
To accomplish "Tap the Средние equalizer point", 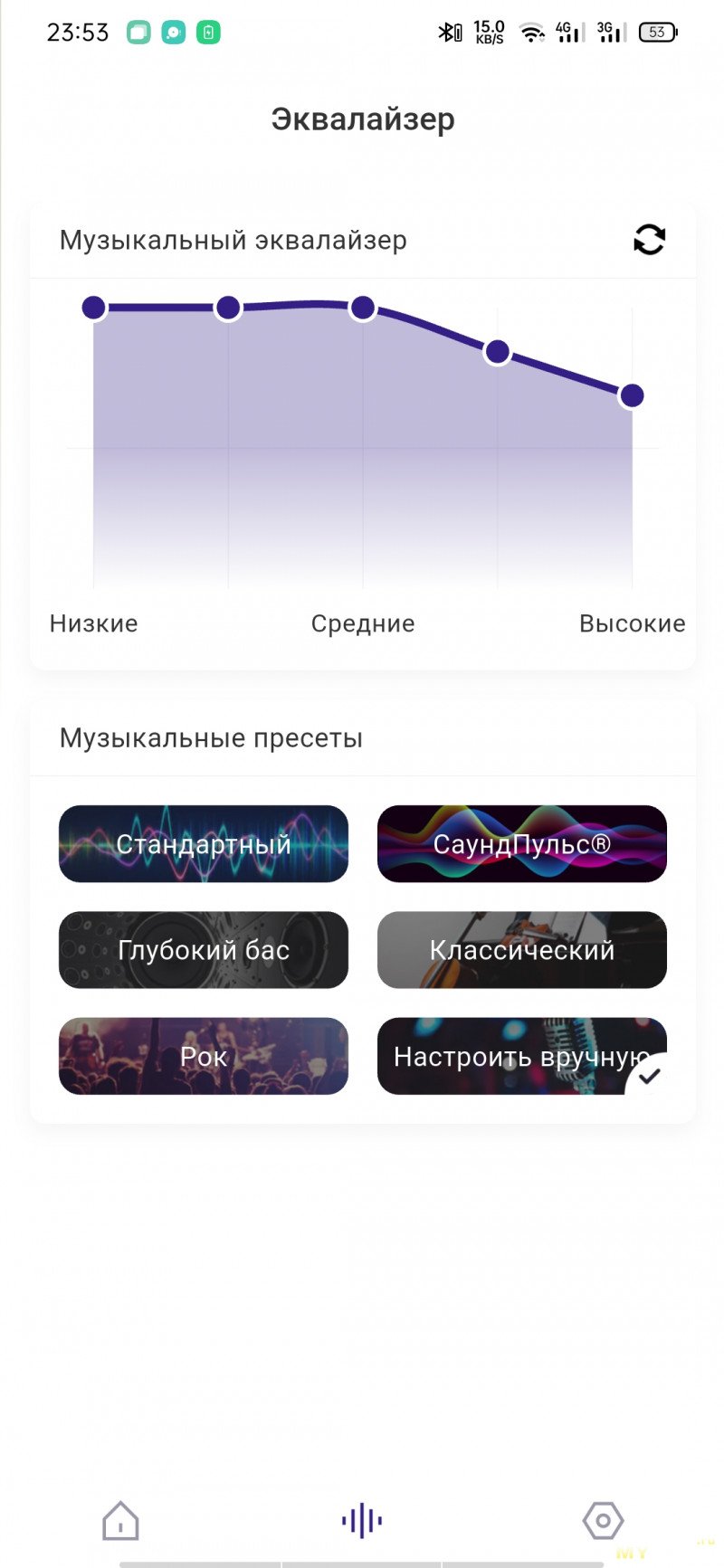I will [363, 308].
